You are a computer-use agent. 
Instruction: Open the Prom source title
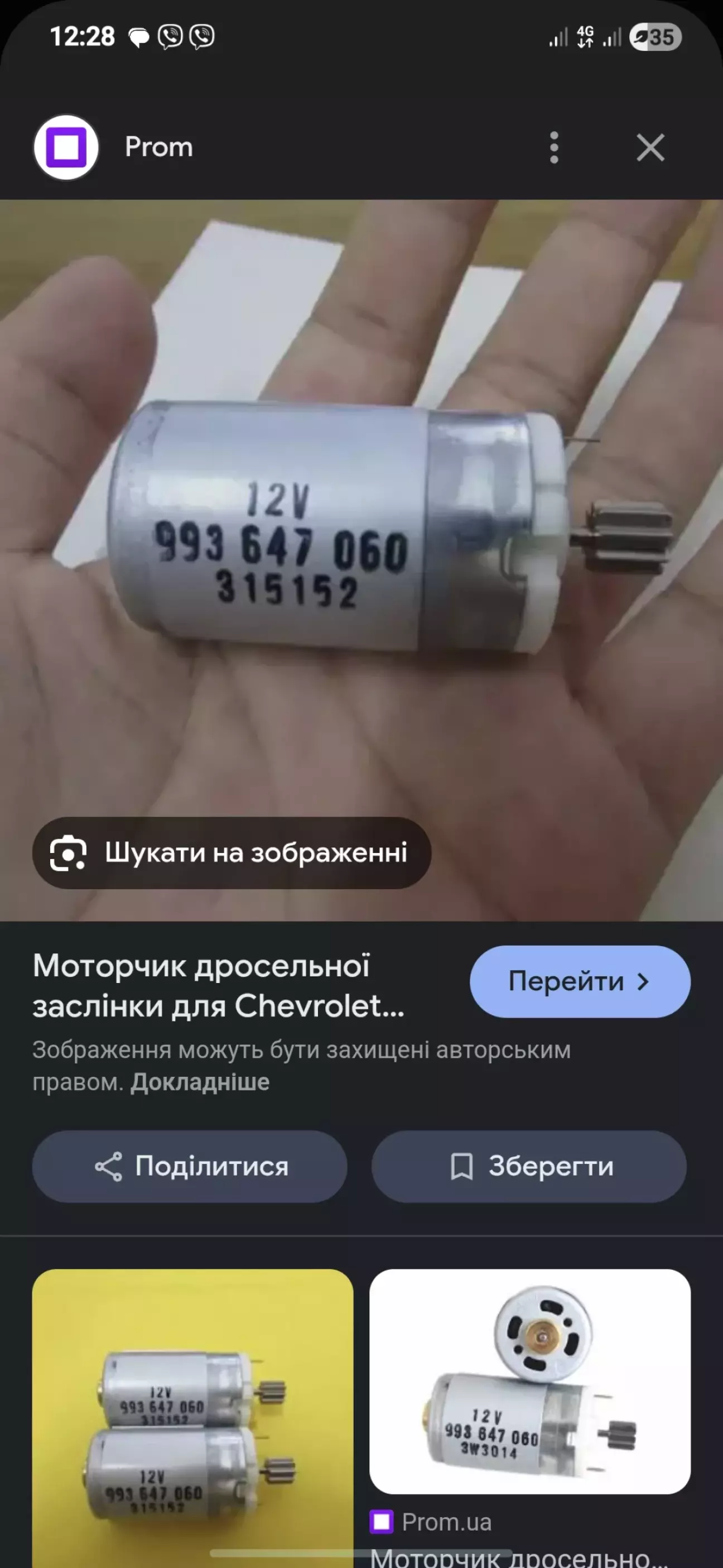click(159, 147)
